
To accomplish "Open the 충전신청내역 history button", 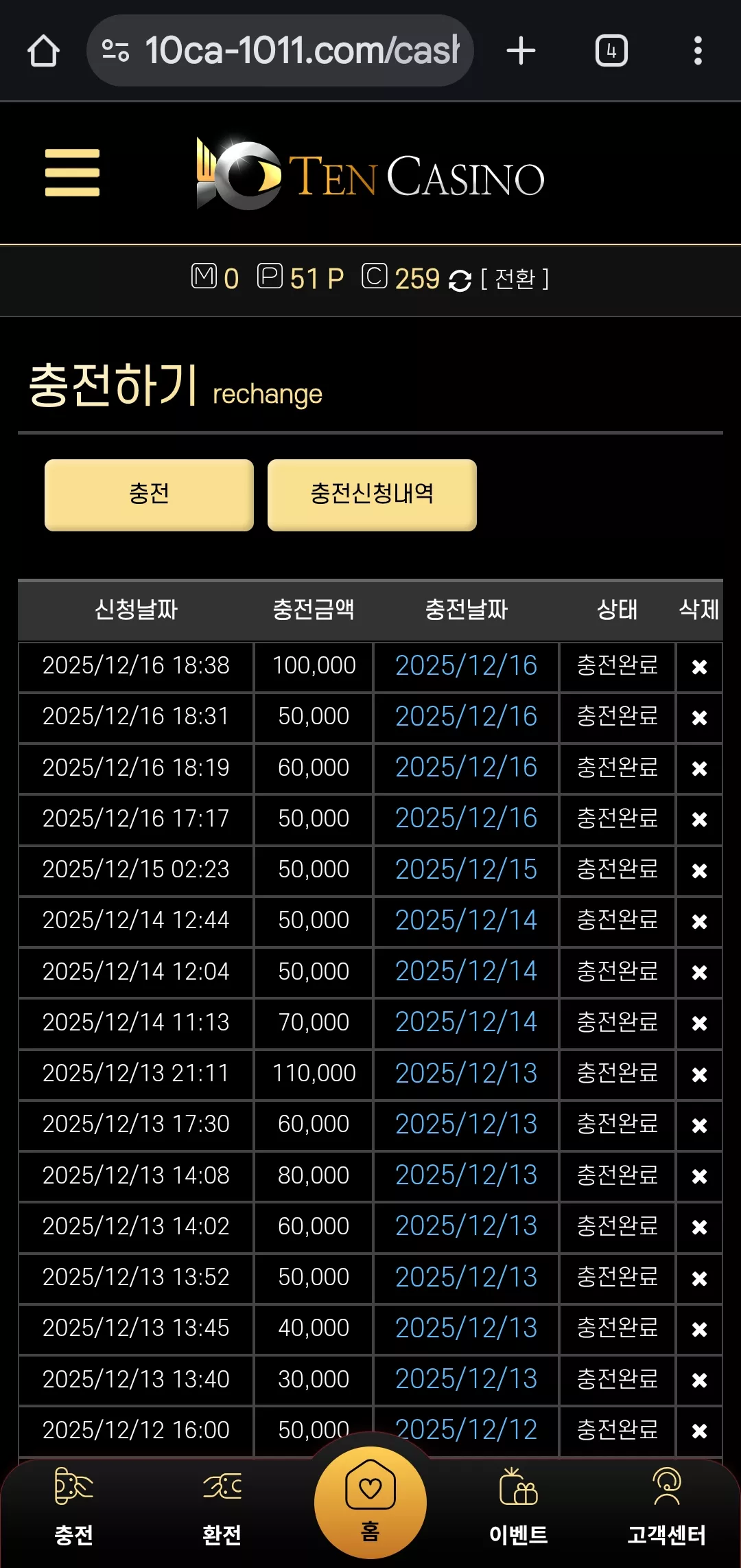I will [x=372, y=494].
